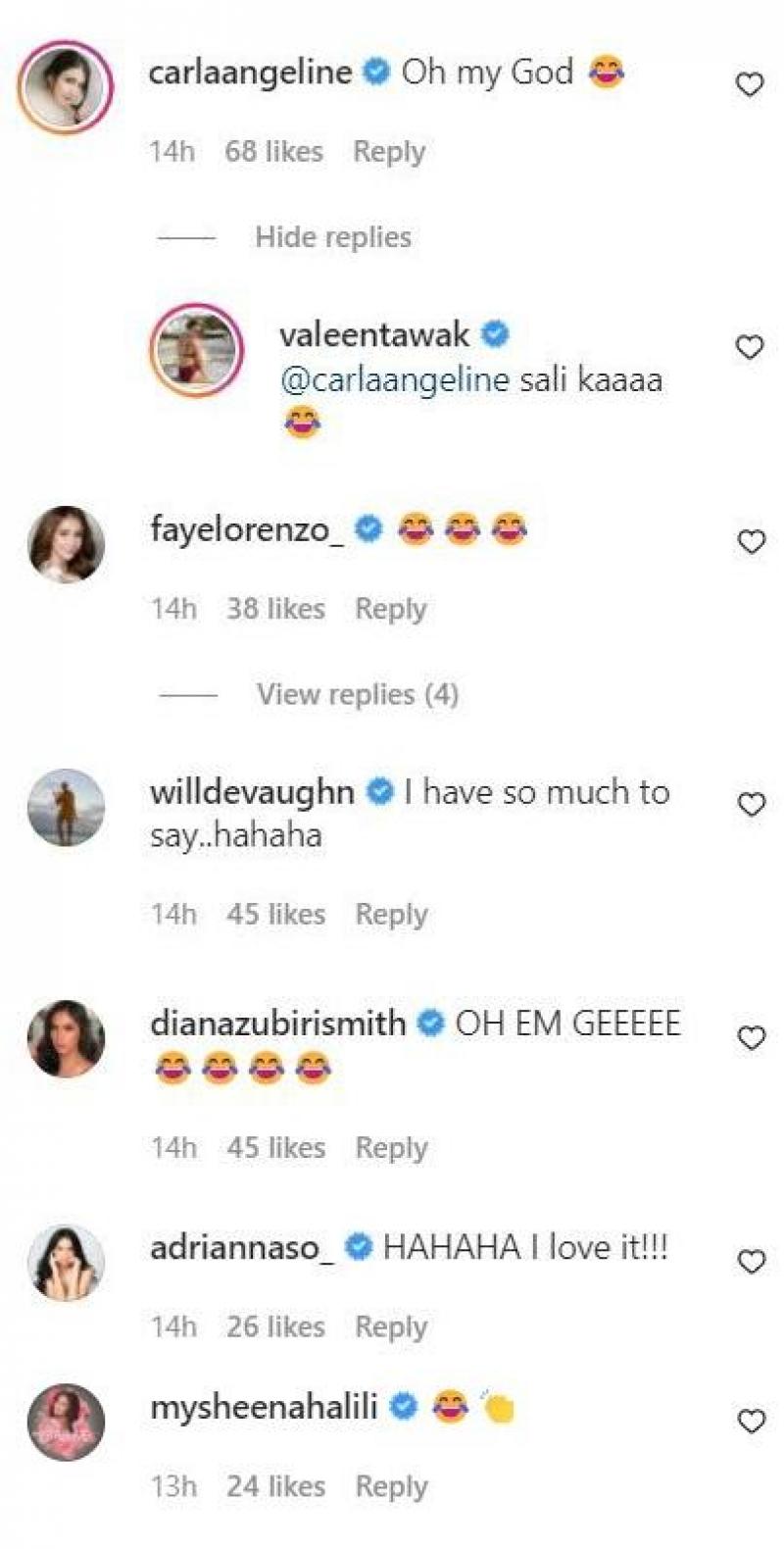Reply to dianazubirismith's comment

click(x=391, y=1147)
